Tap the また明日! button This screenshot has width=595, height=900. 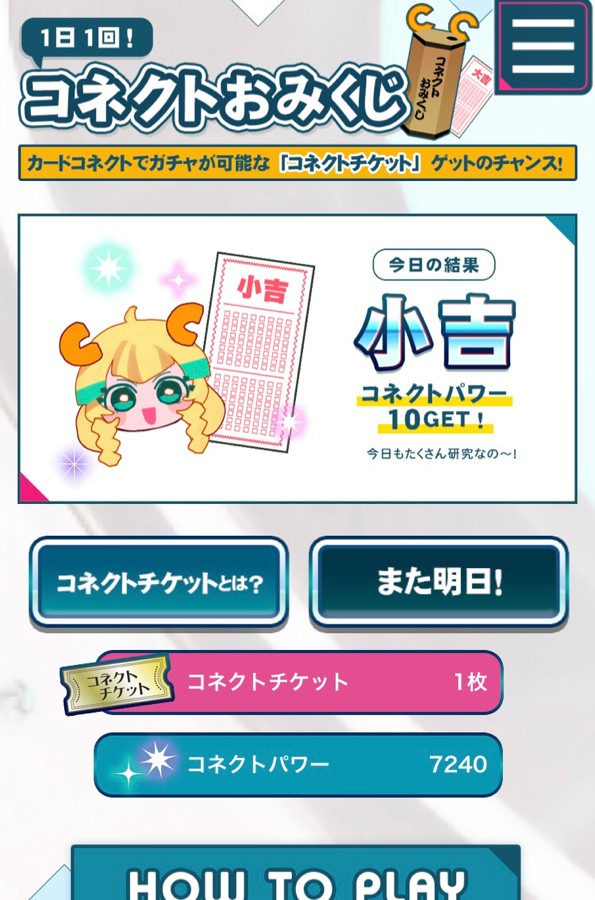click(x=439, y=583)
